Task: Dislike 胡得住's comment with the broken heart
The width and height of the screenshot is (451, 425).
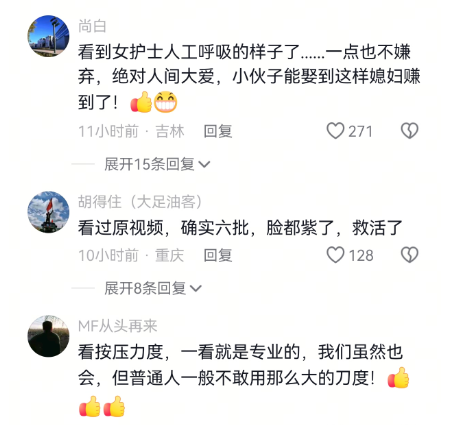Action: [409, 255]
